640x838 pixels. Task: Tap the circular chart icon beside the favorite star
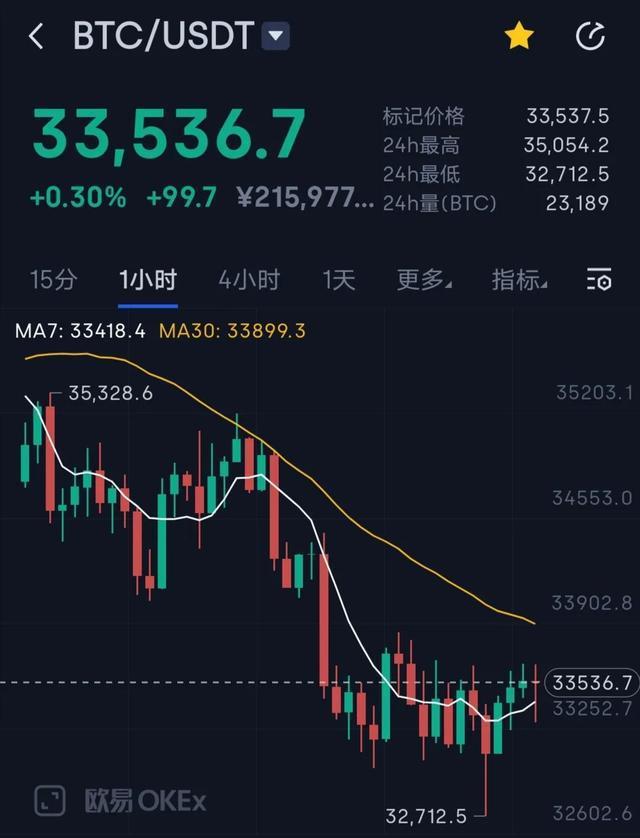591,37
